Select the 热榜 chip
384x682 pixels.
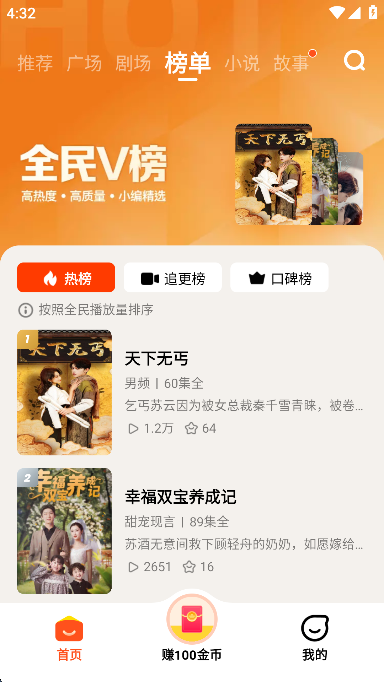coord(66,277)
